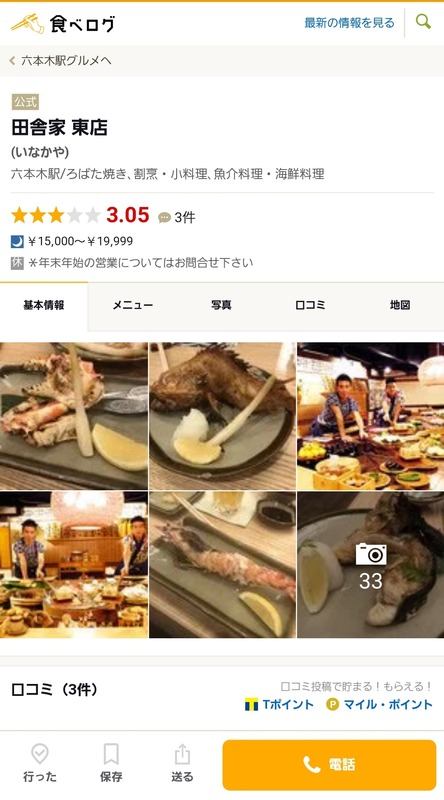
Task: Switch to the 地図 tab
Action: coord(400,305)
